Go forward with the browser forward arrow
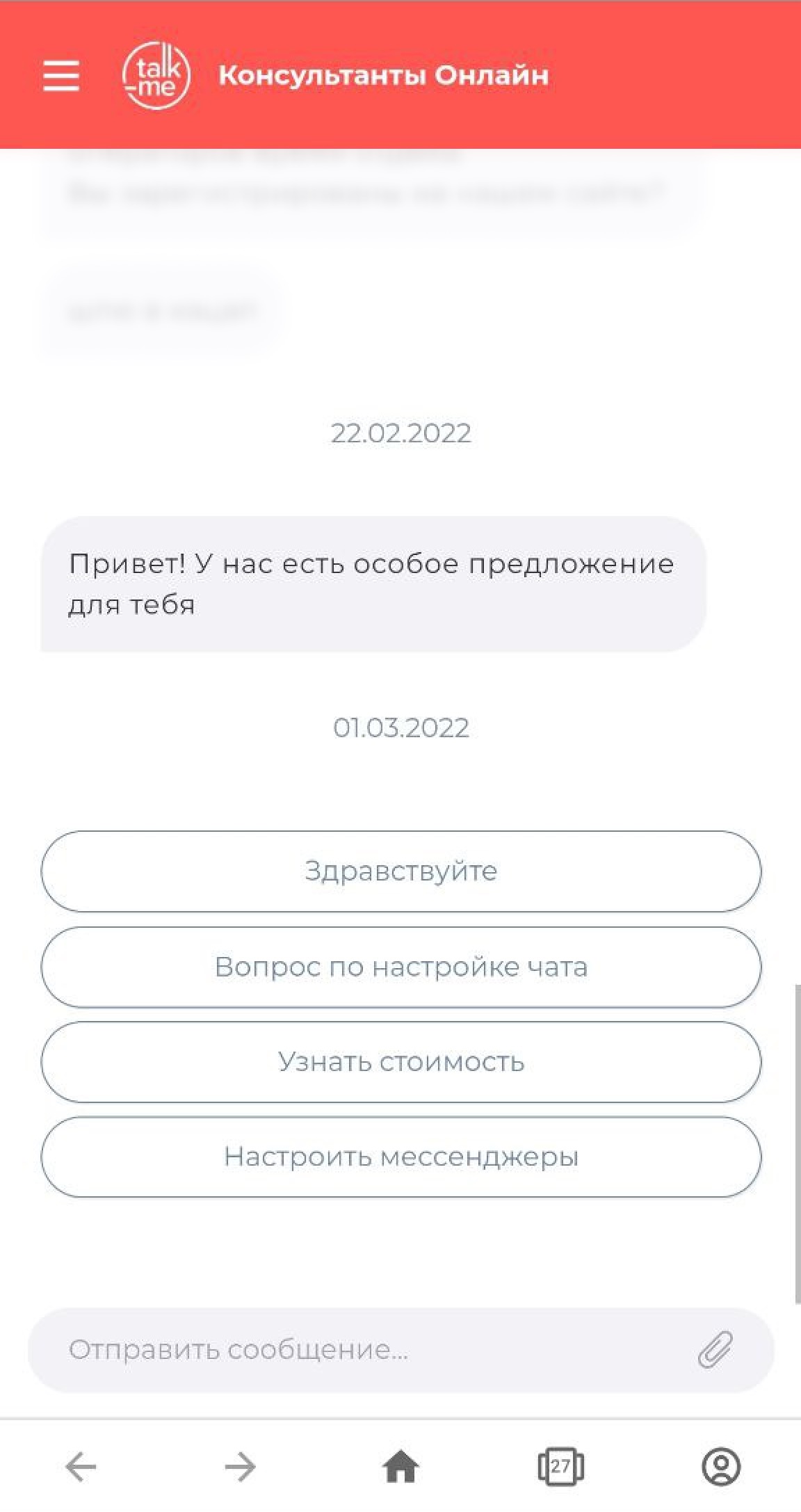 (x=241, y=1467)
